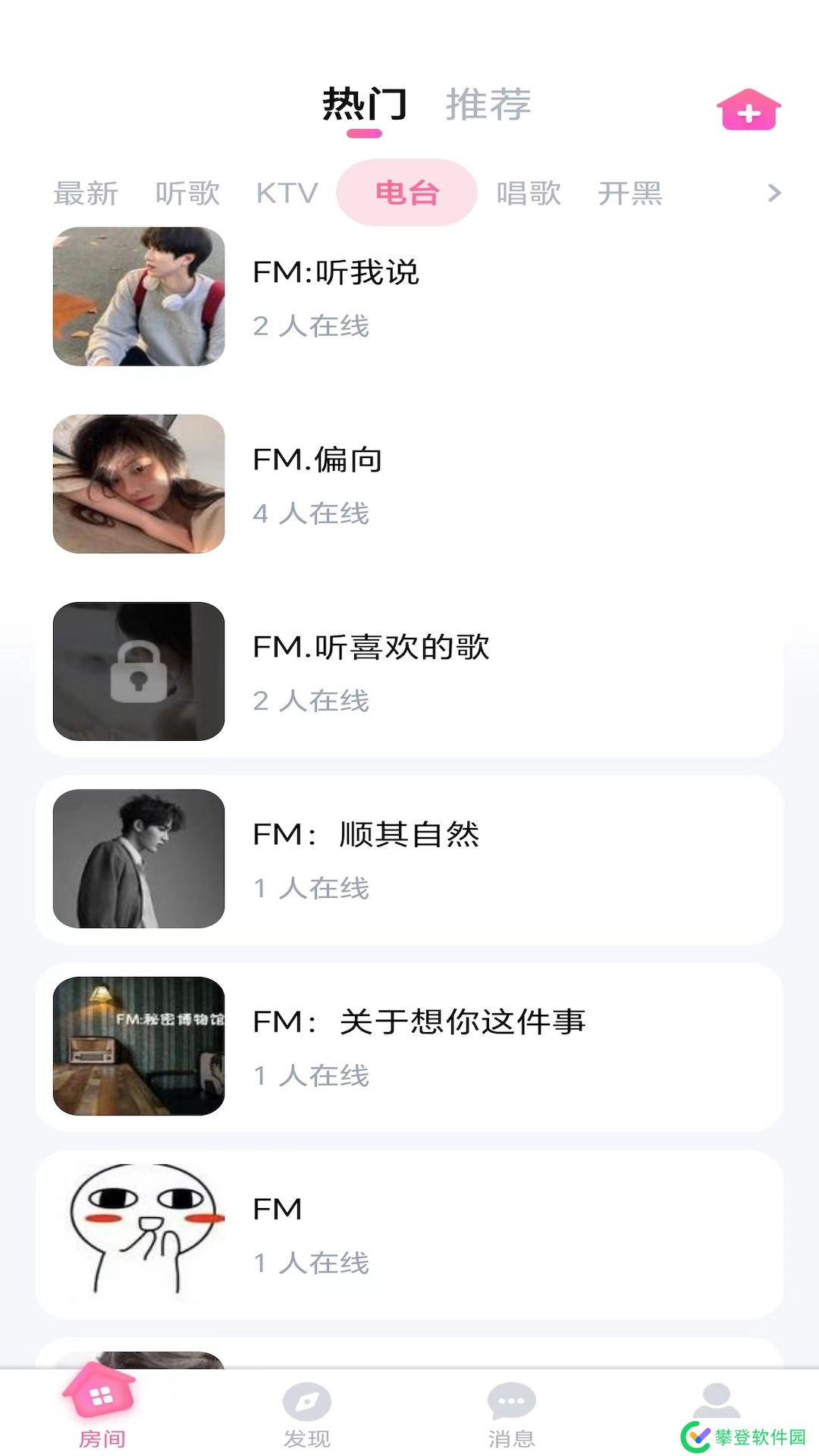Image resolution: width=819 pixels, height=1456 pixels.
Task: Switch to the 推荐 tab
Action: click(488, 105)
